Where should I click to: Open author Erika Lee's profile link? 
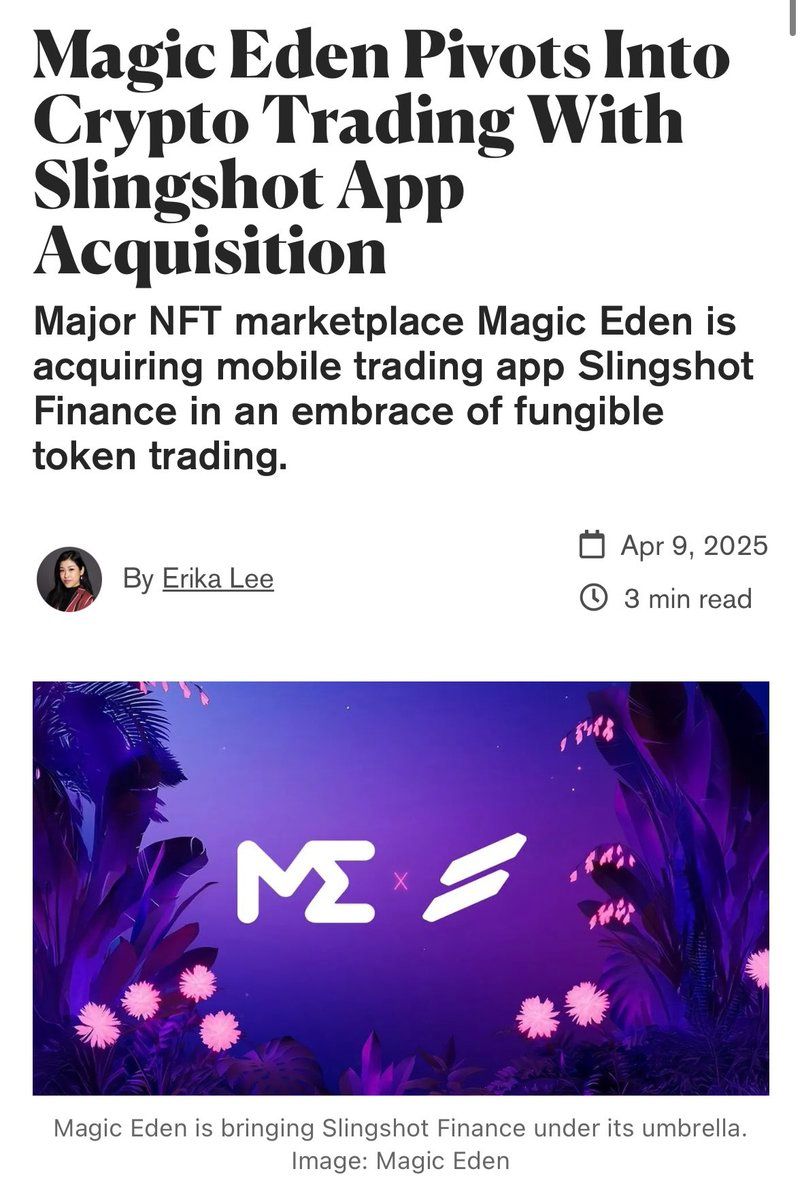(x=217, y=579)
